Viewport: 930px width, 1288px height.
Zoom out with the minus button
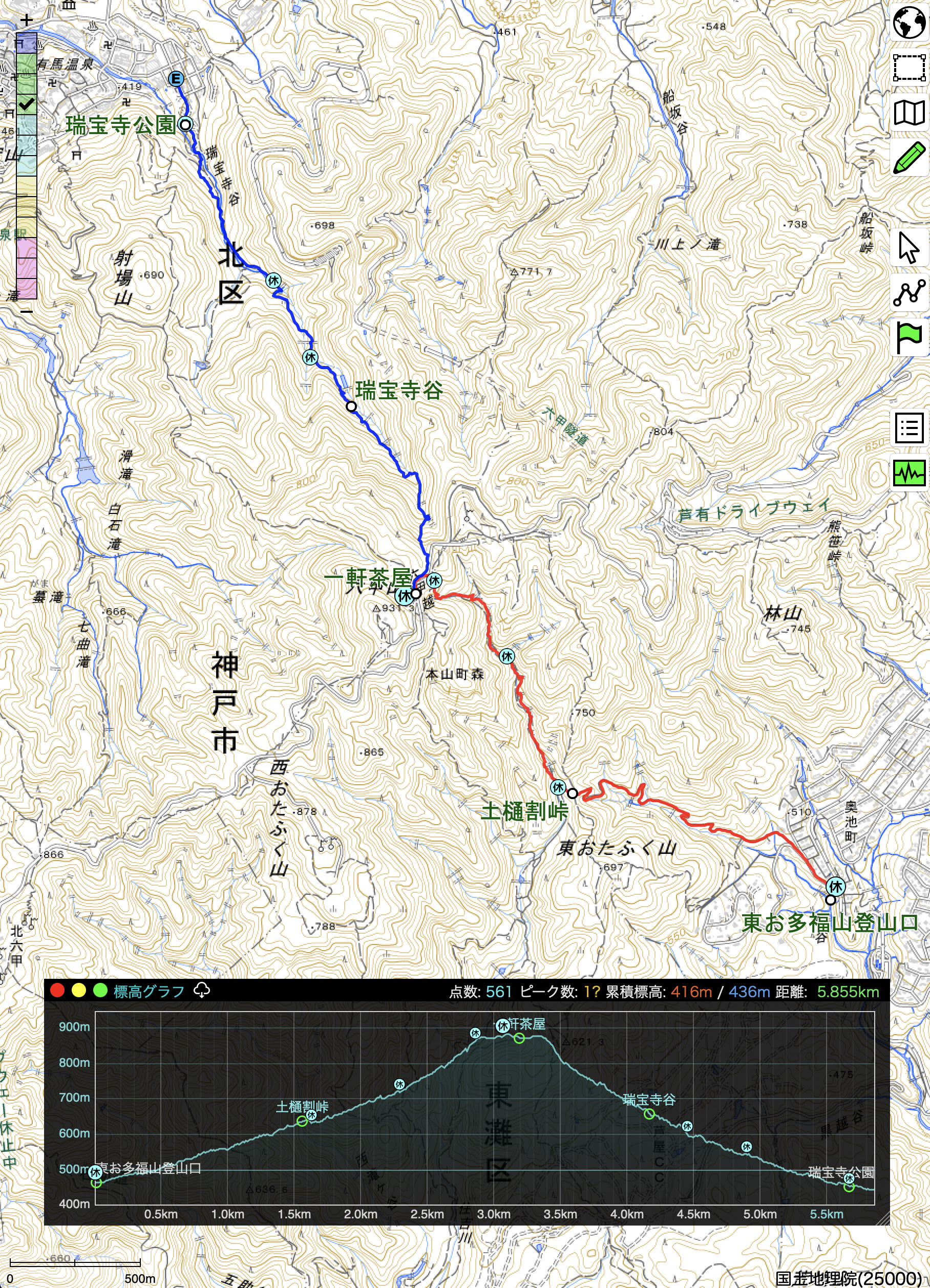(x=26, y=311)
